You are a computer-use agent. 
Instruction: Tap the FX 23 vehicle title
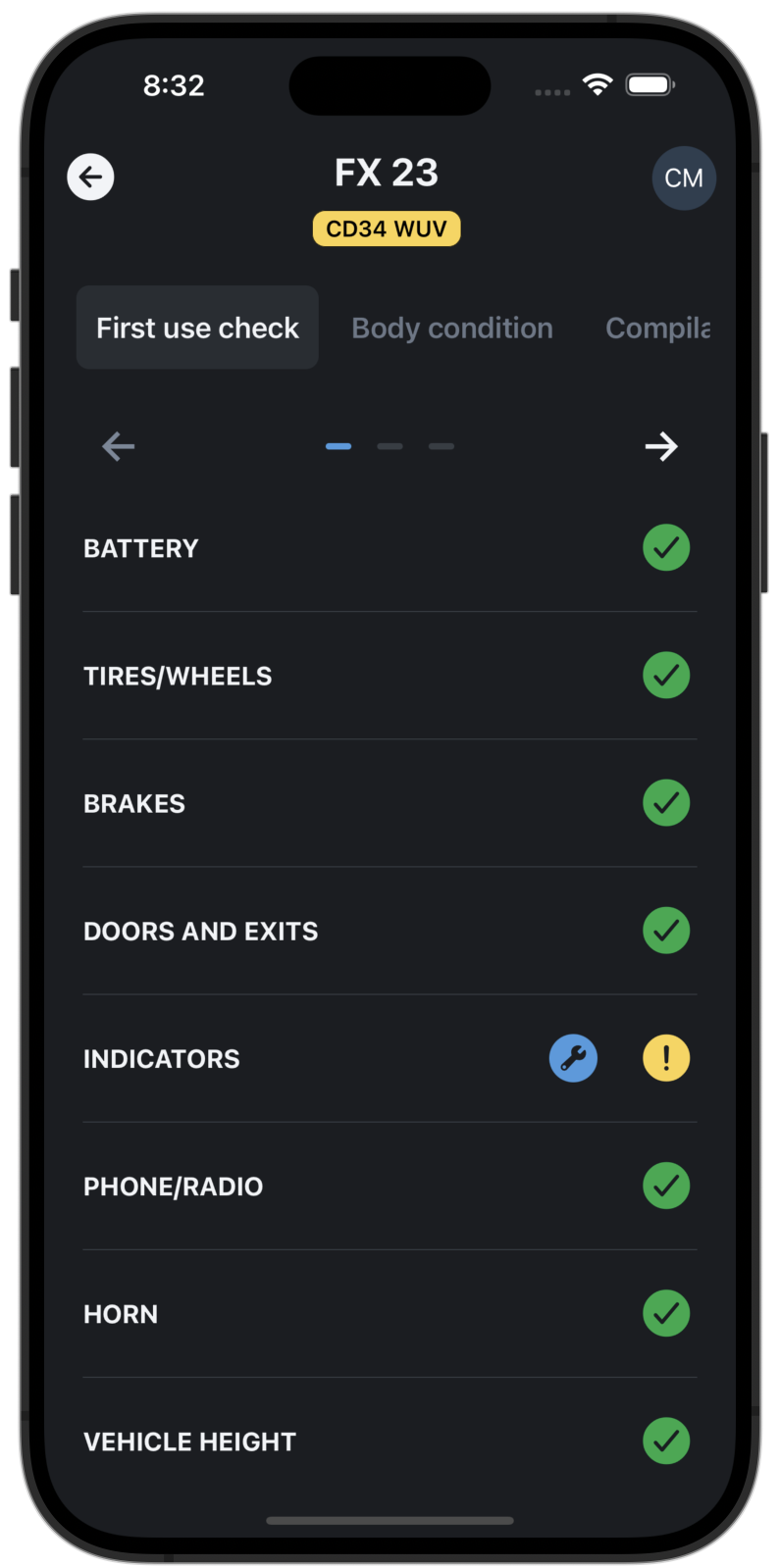(x=387, y=172)
